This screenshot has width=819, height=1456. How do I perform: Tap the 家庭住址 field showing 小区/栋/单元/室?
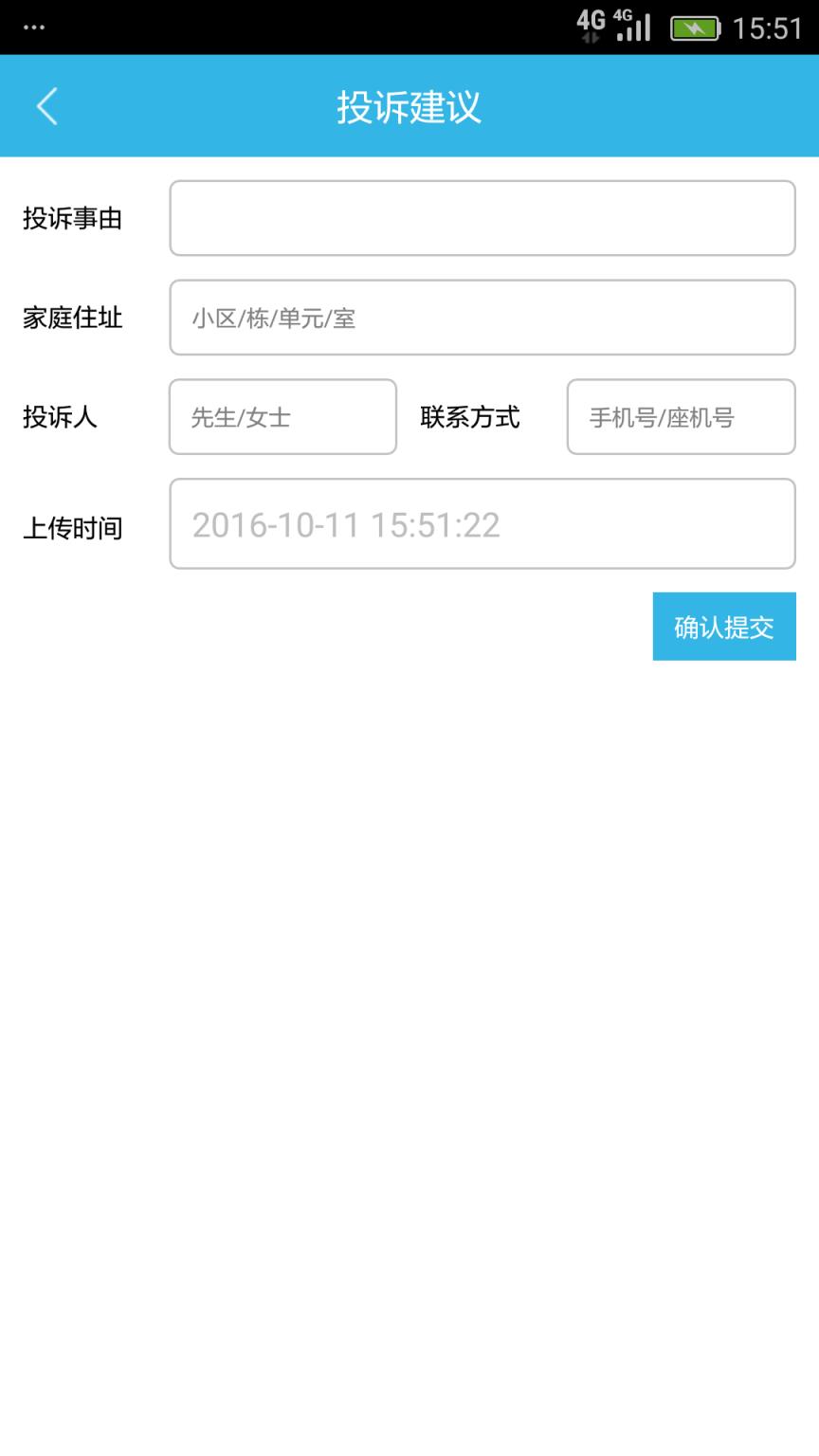coord(482,318)
